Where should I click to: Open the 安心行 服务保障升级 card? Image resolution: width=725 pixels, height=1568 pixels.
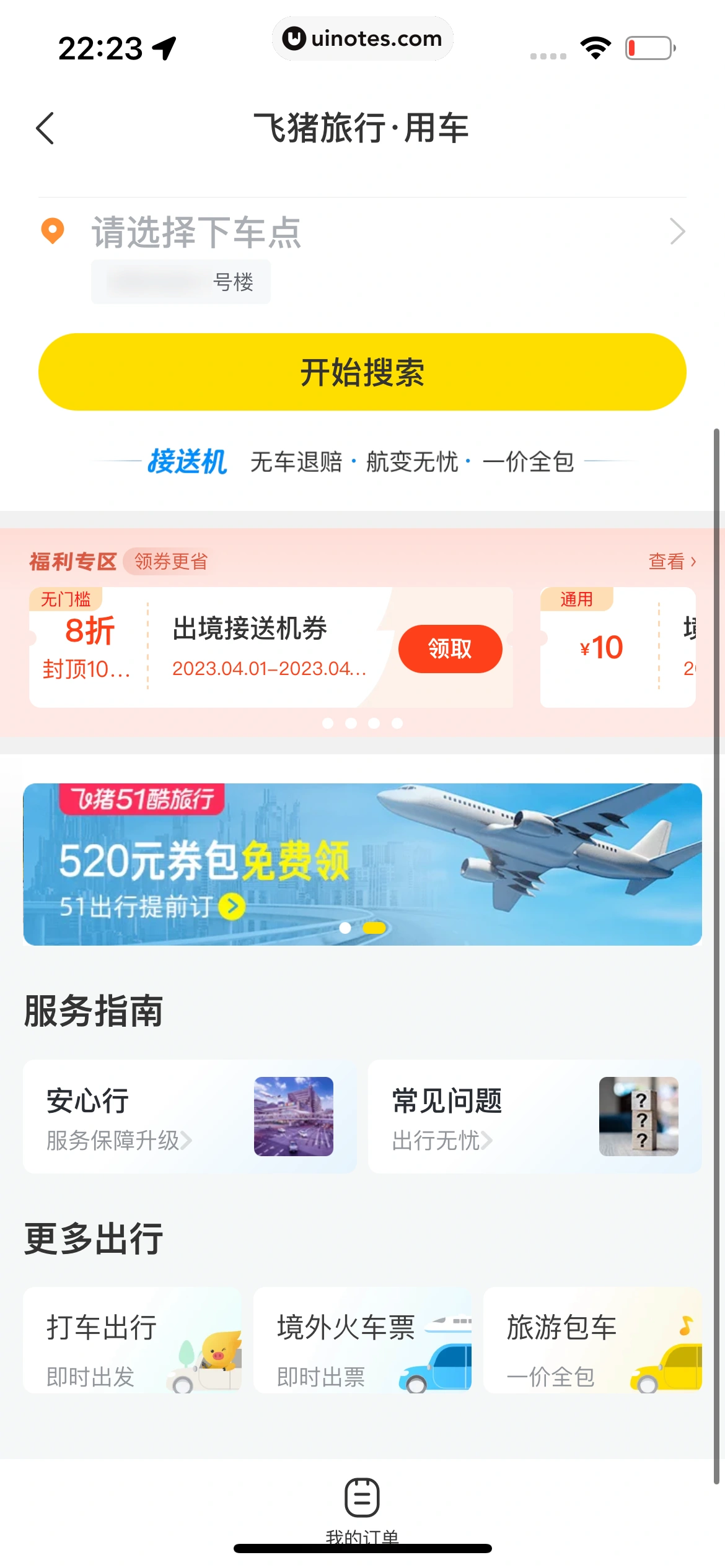(x=190, y=1116)
